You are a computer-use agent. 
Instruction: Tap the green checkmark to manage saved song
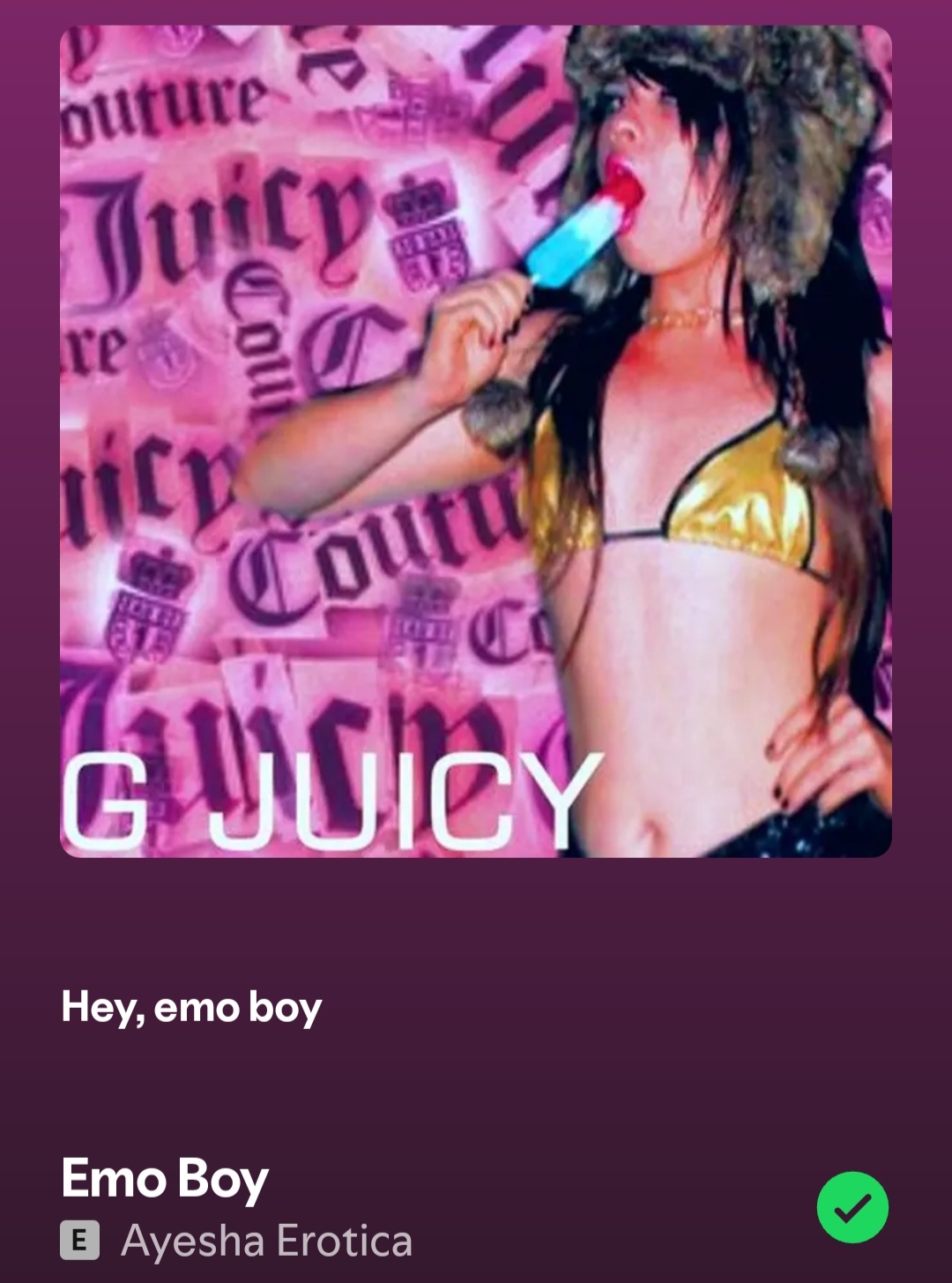coord(852,1207)
